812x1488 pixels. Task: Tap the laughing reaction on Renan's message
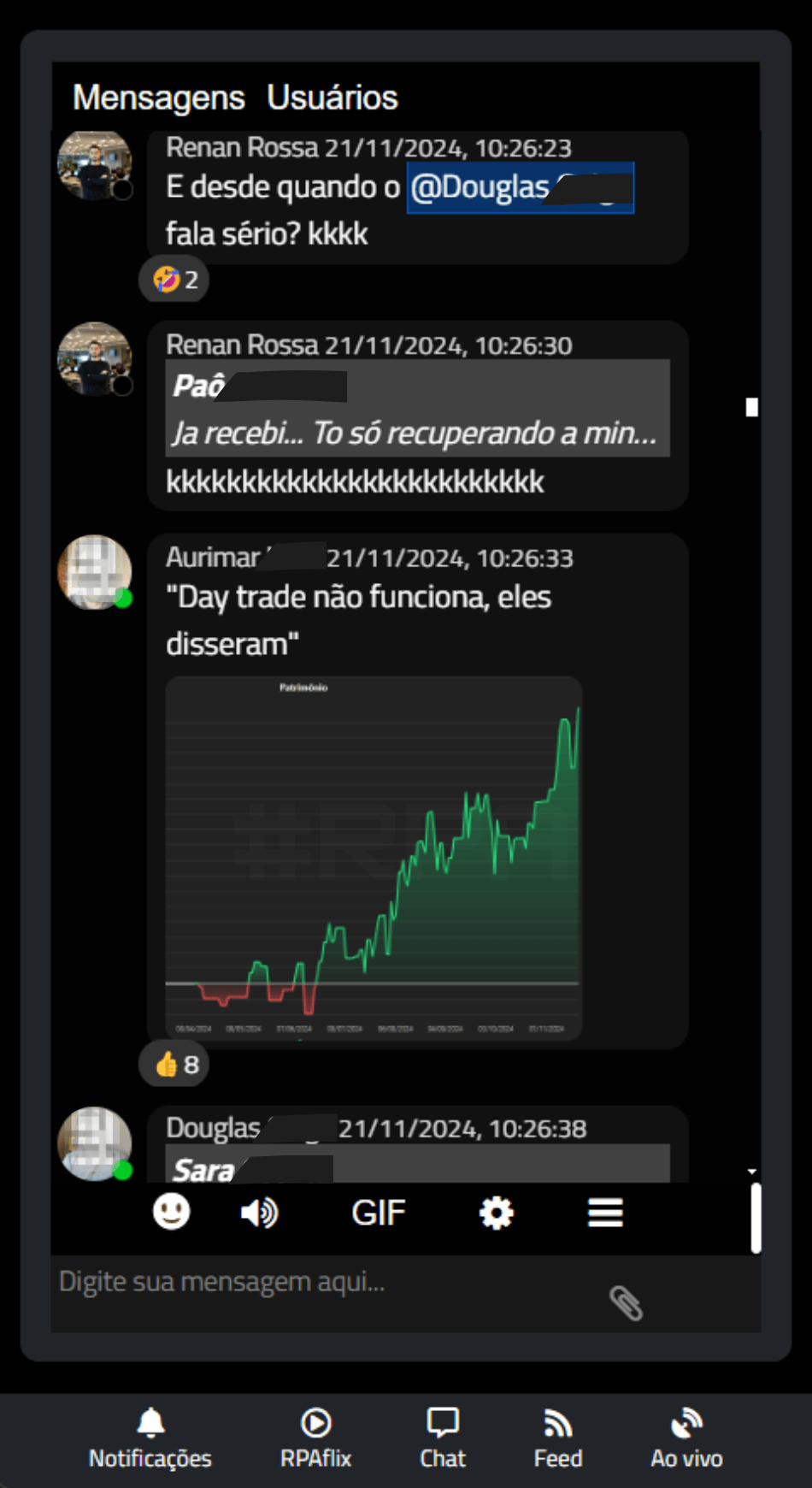pyautogui.click(x=174, y=280)
